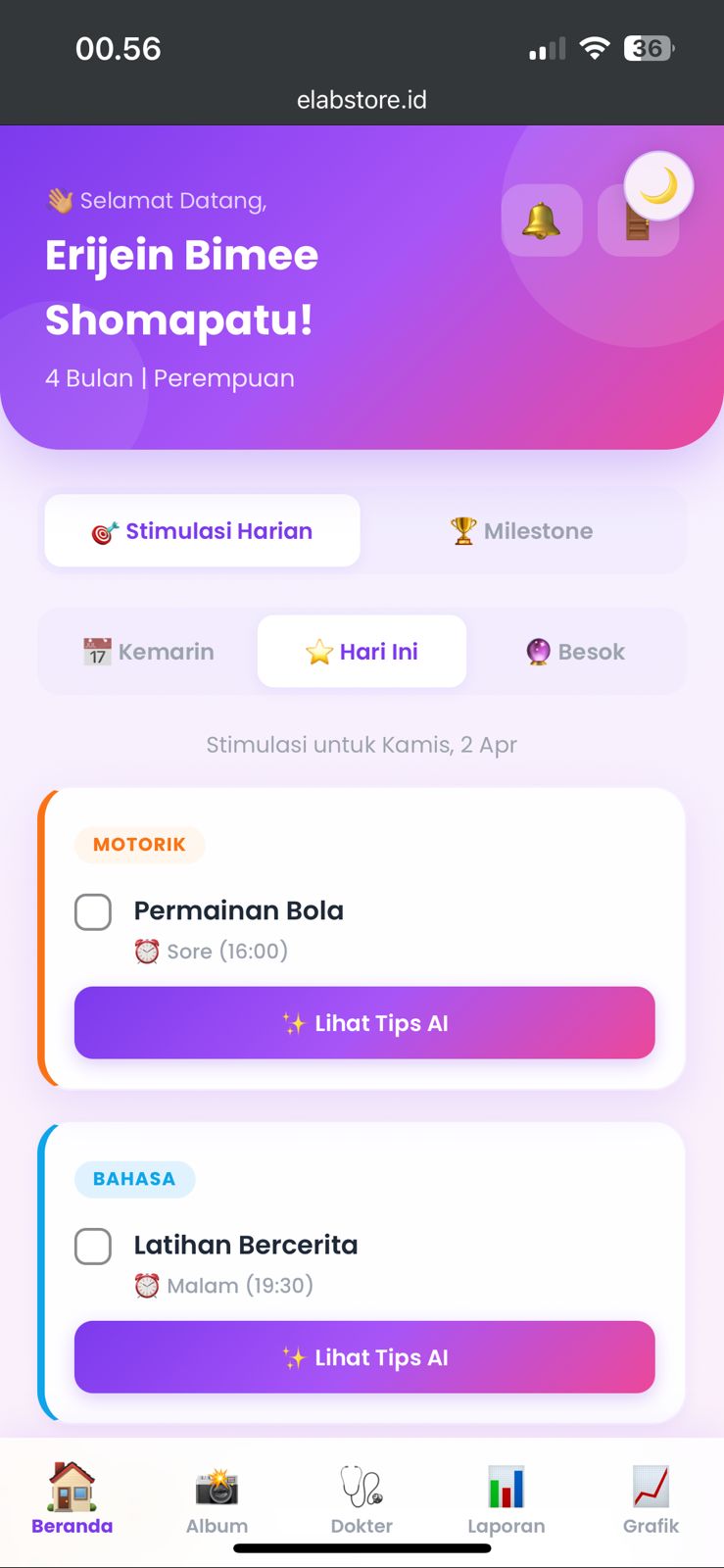View the Grafik tab
Screen dimensions: 724x1568
pos(651,1499)
